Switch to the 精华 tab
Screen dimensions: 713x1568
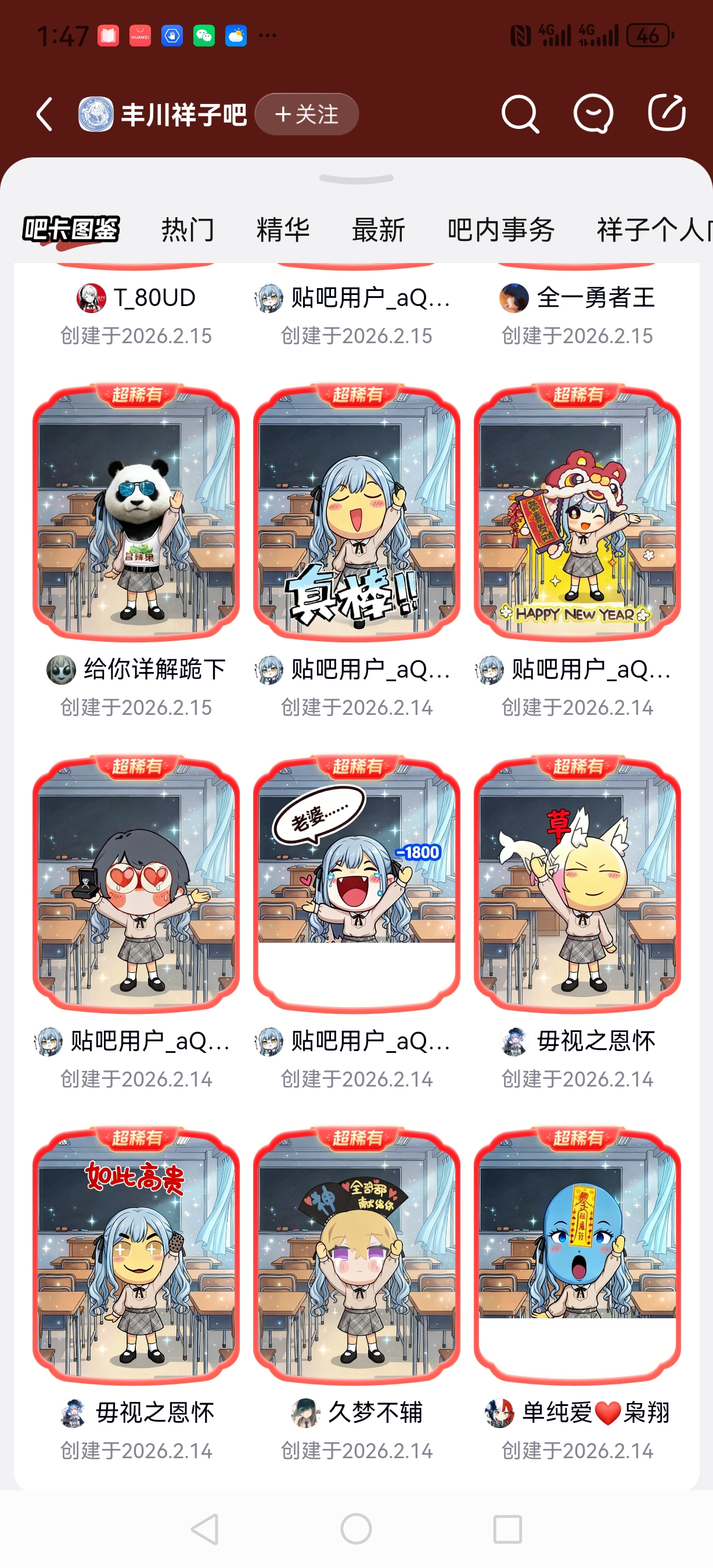(x=283, y=230)
